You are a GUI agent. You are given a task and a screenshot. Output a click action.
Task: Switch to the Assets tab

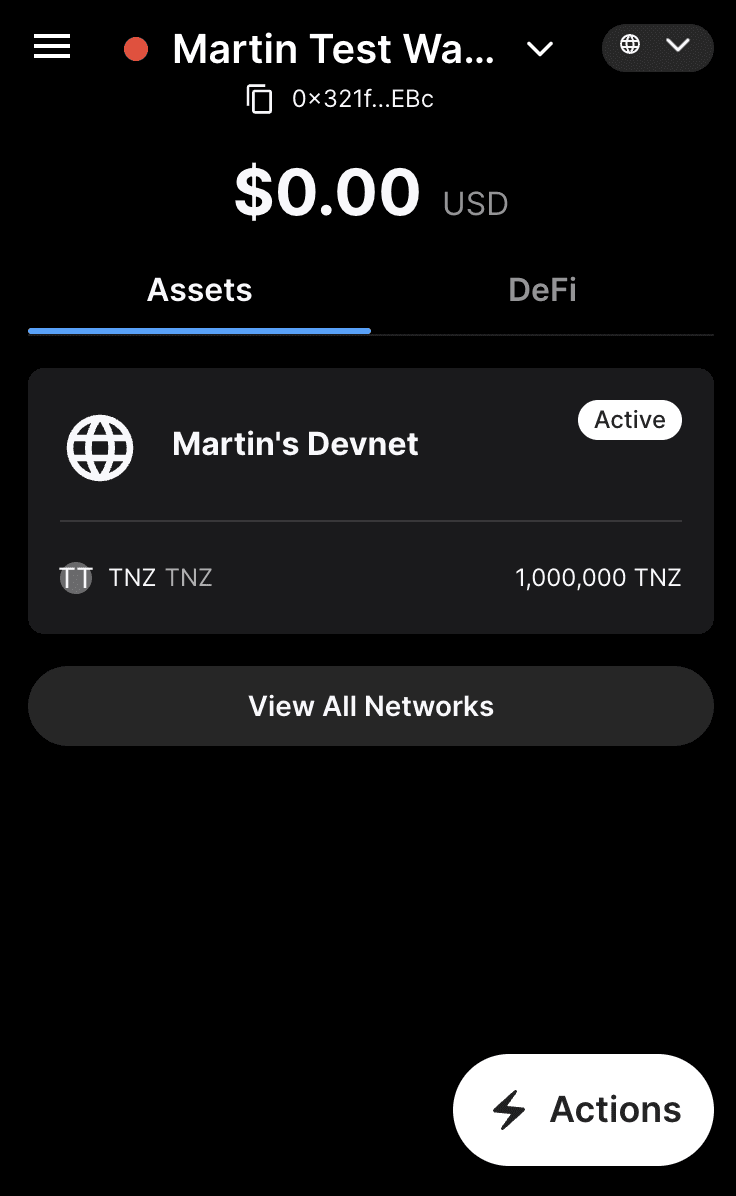click(199, 291)
